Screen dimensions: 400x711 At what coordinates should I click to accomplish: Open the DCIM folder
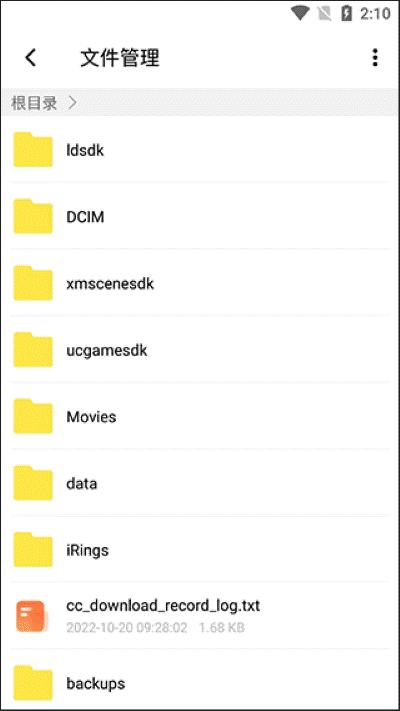click(x=200, y=216)
